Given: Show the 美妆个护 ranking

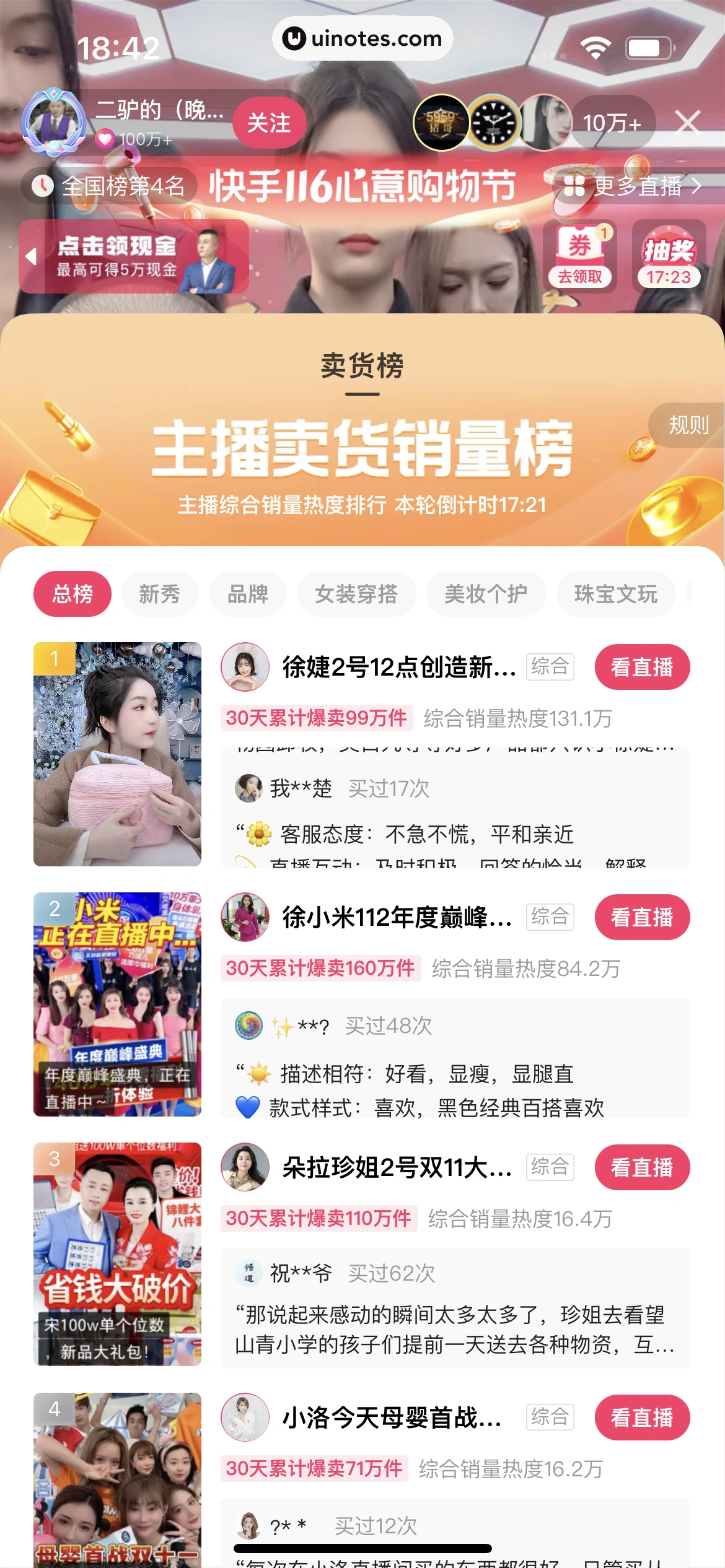Looking at the screenshot, I should pos(486,594).
